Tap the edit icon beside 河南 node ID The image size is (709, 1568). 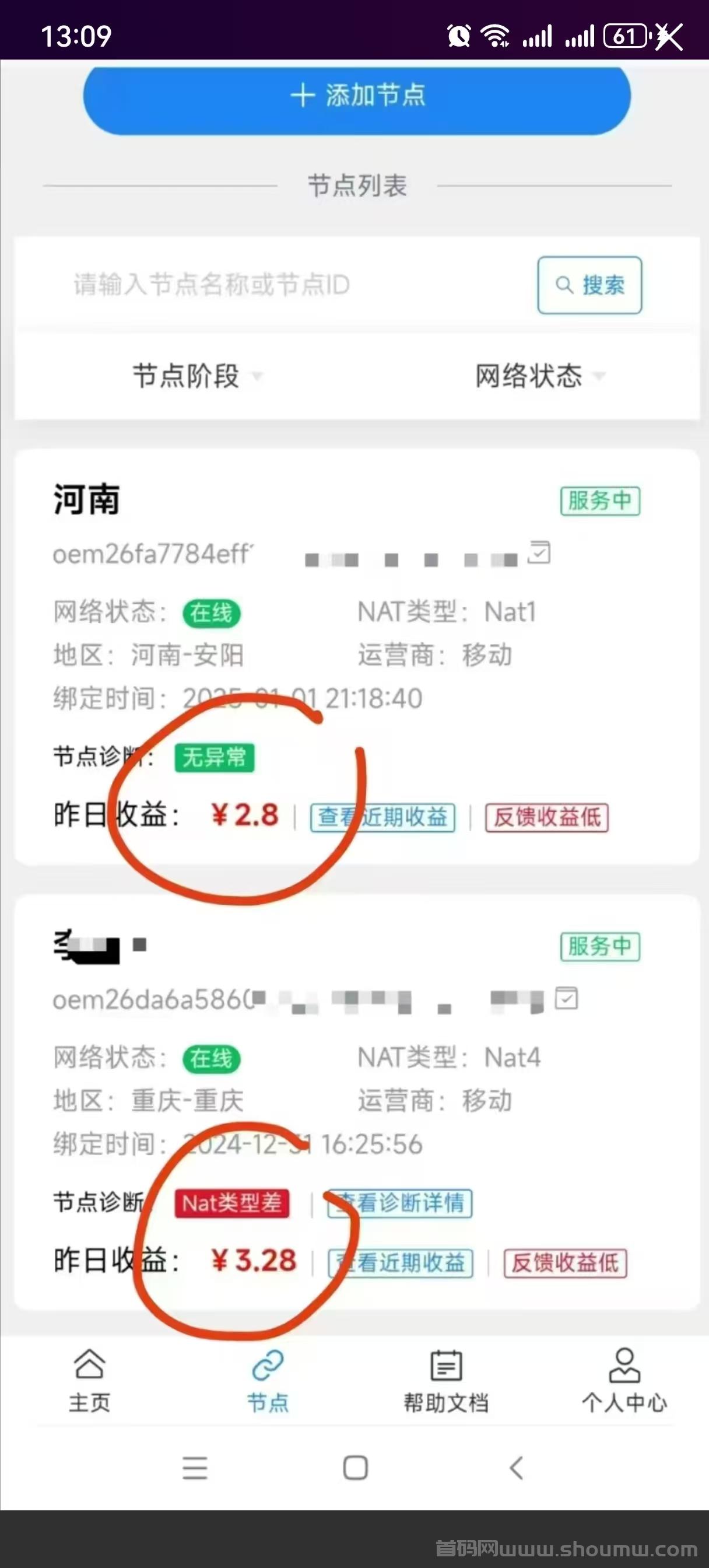(x=539, y=552)
